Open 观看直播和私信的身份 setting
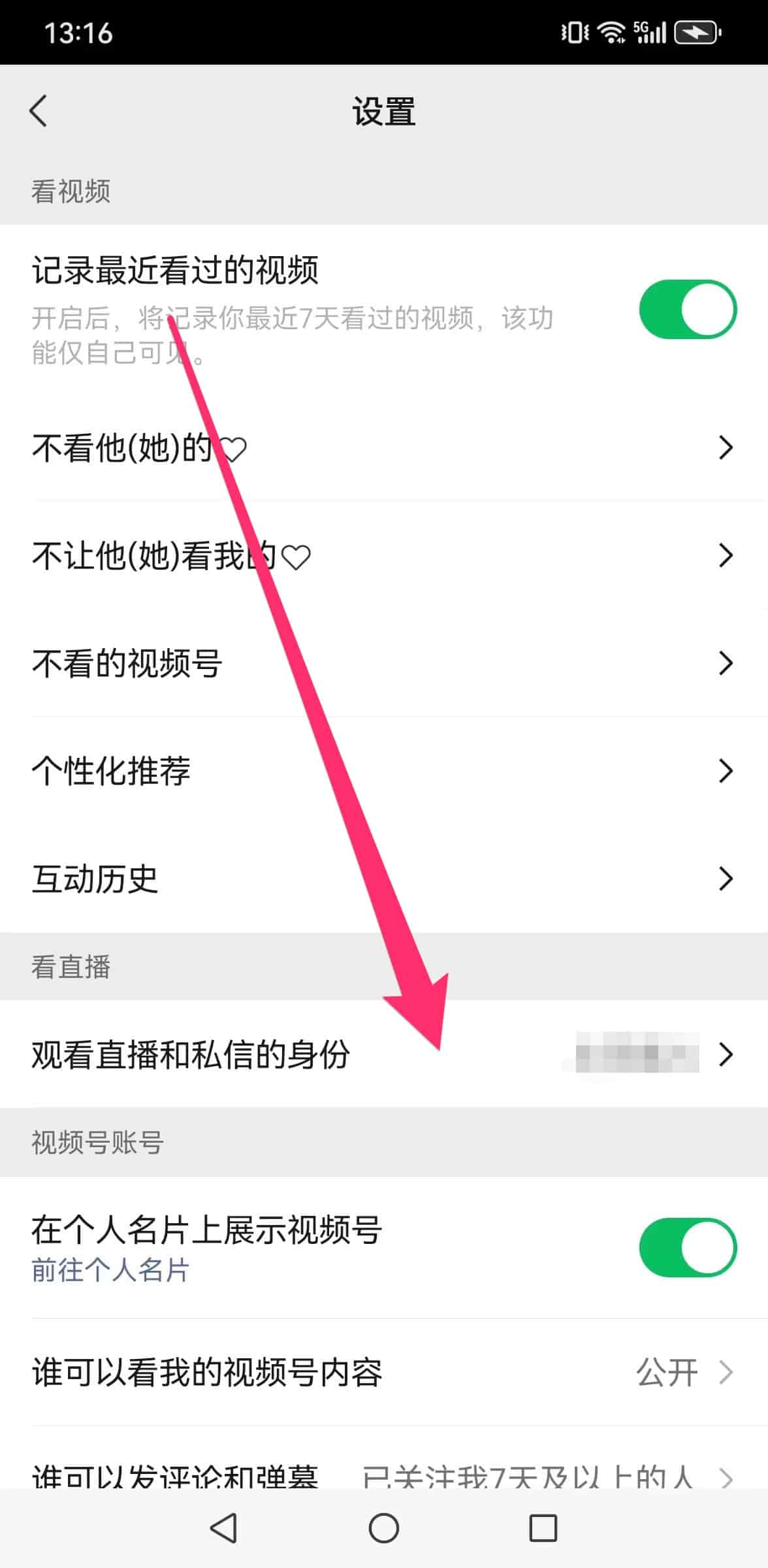Screen dimensions: 768x1568 coord(384,1054)
